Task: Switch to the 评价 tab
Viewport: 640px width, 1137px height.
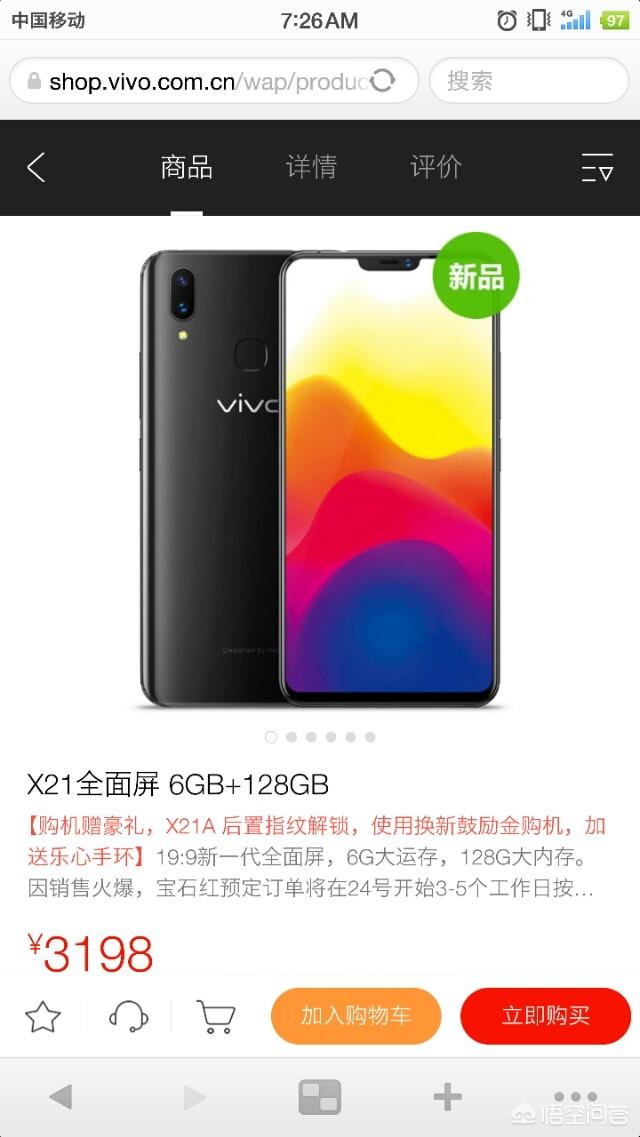Action: (x=436, y=167)
